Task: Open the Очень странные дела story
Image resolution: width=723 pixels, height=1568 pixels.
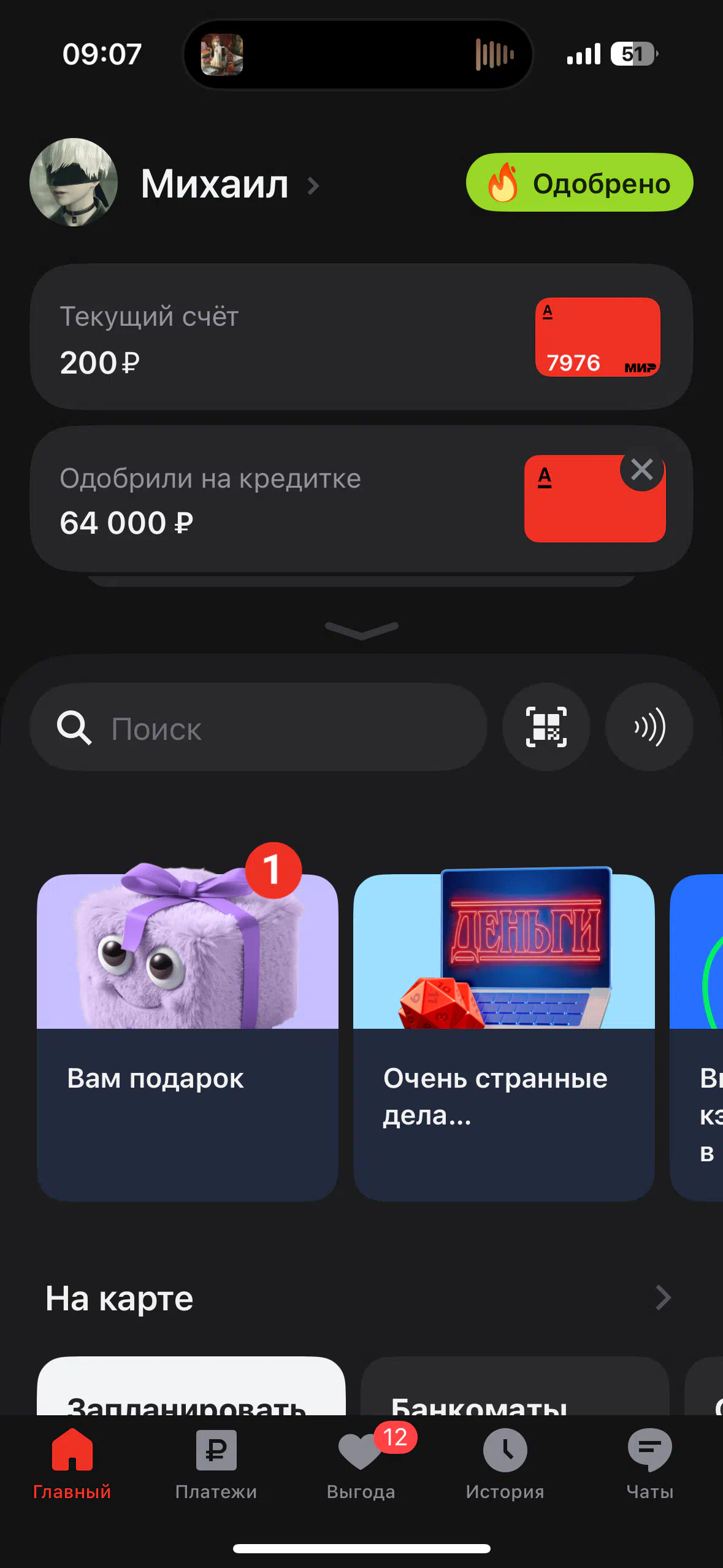Action: [503, 1037]
